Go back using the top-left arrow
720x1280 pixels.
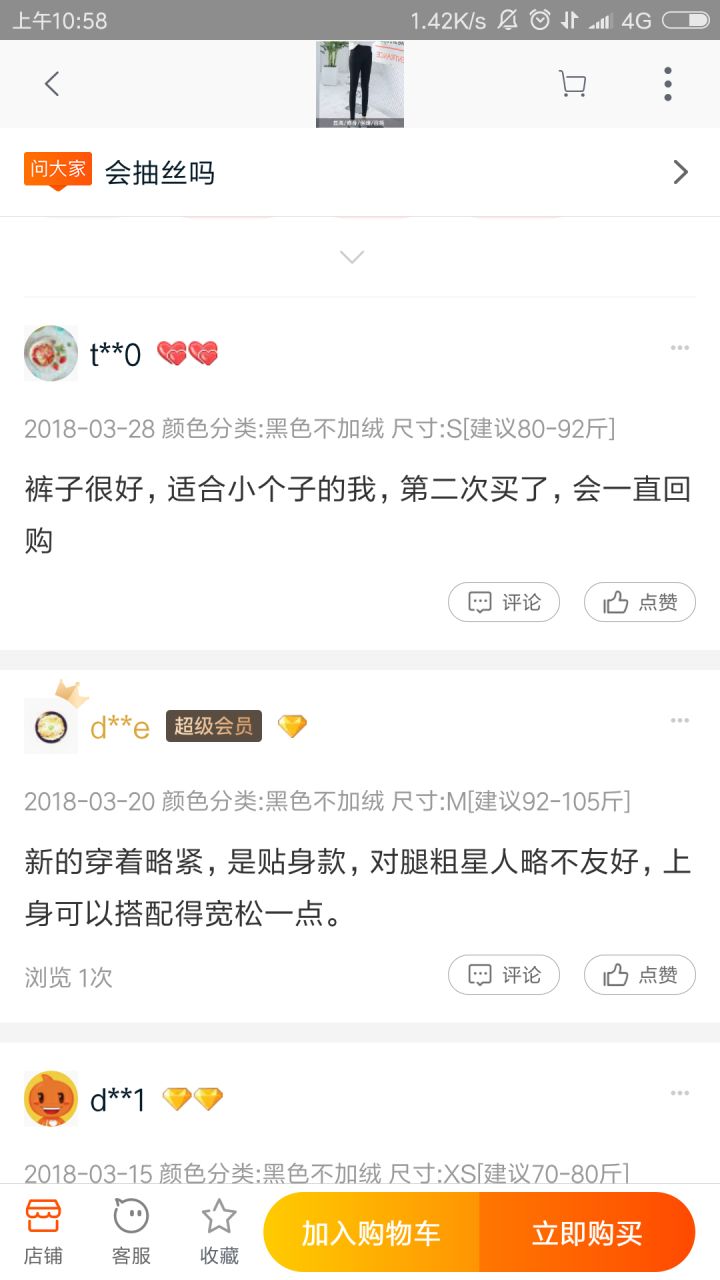pos(52,84)
